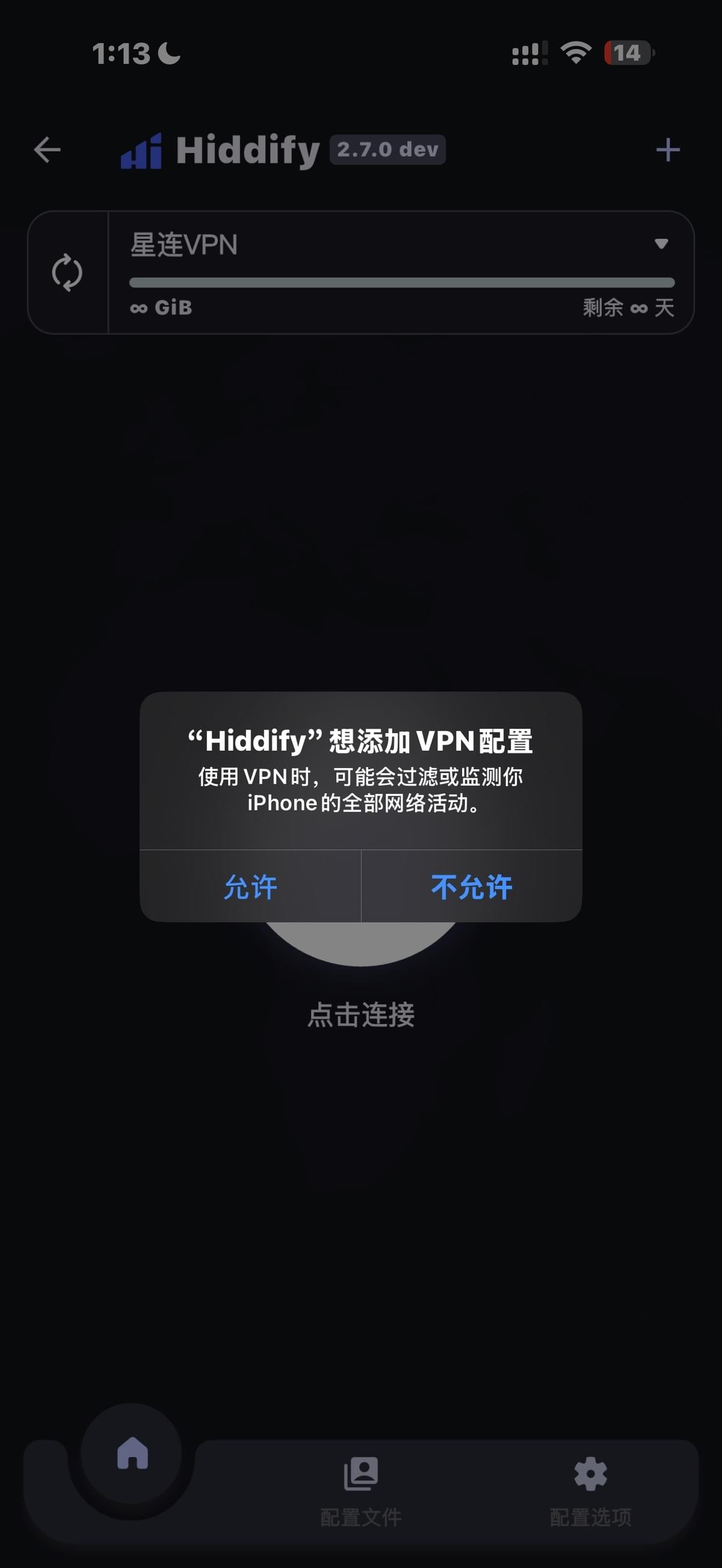The width and height of the screenshot is (722, 1568).
Task: Tap 不允许 to deny adding the VPN configuration
Action: 472,887
